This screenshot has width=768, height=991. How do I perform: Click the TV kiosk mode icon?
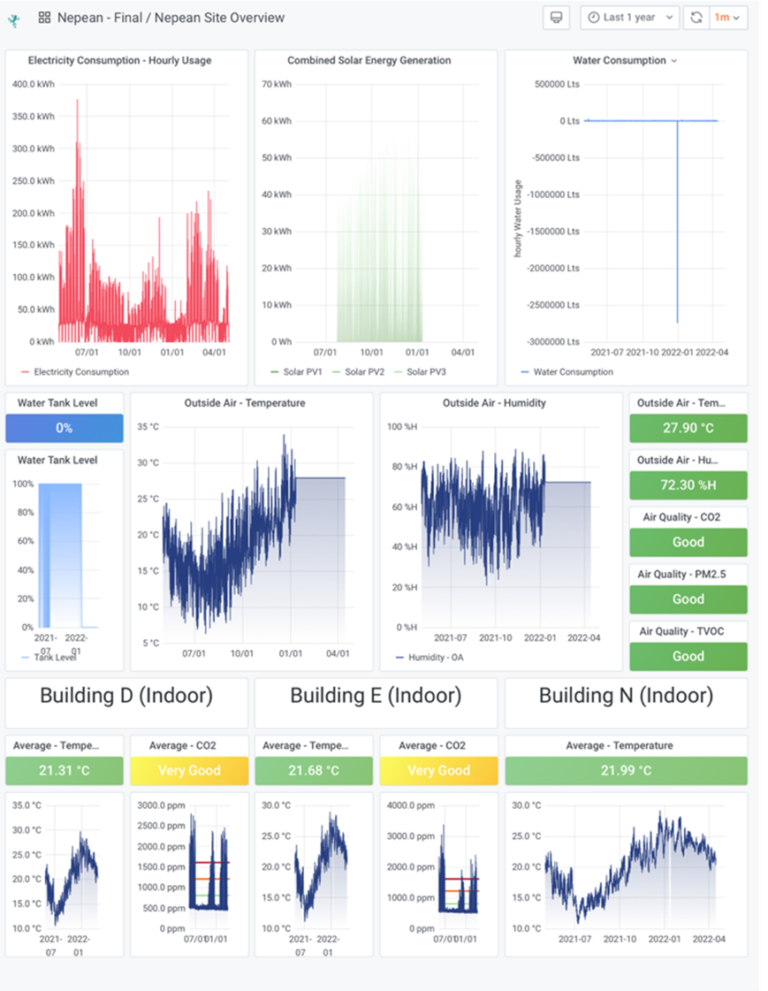[556, 17]
